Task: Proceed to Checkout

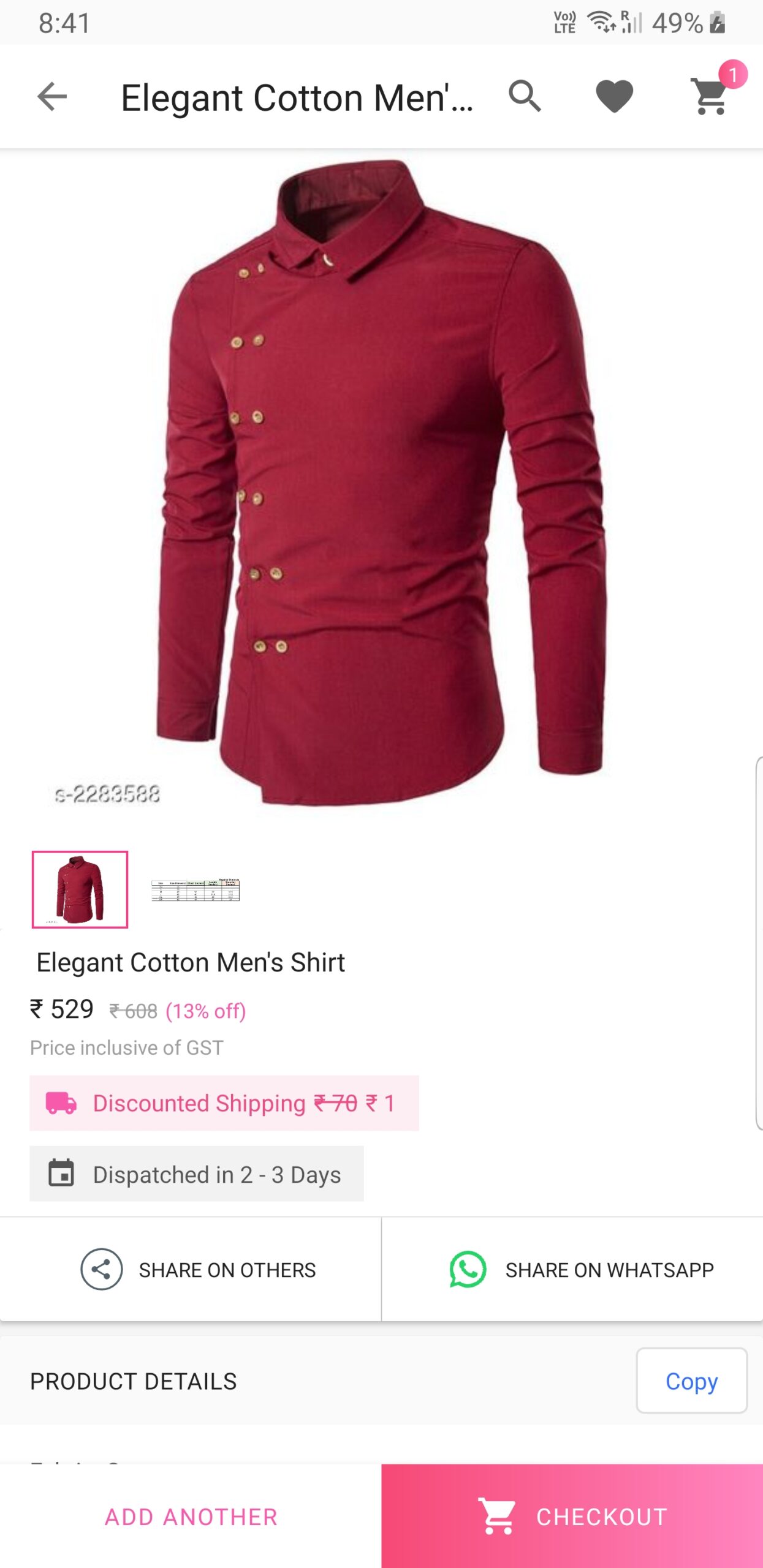Action: pos(572,1517)
